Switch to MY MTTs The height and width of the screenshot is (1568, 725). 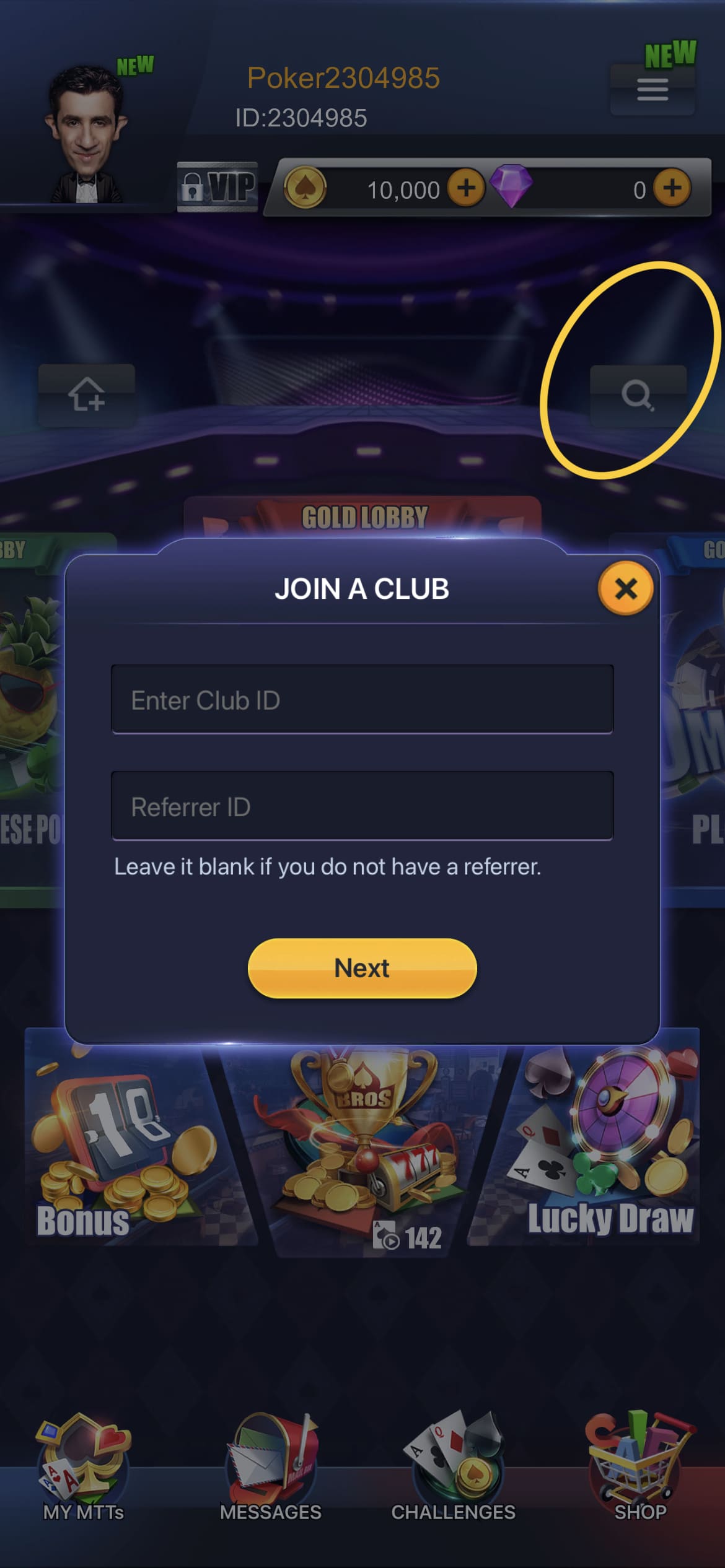point(84,1468)
